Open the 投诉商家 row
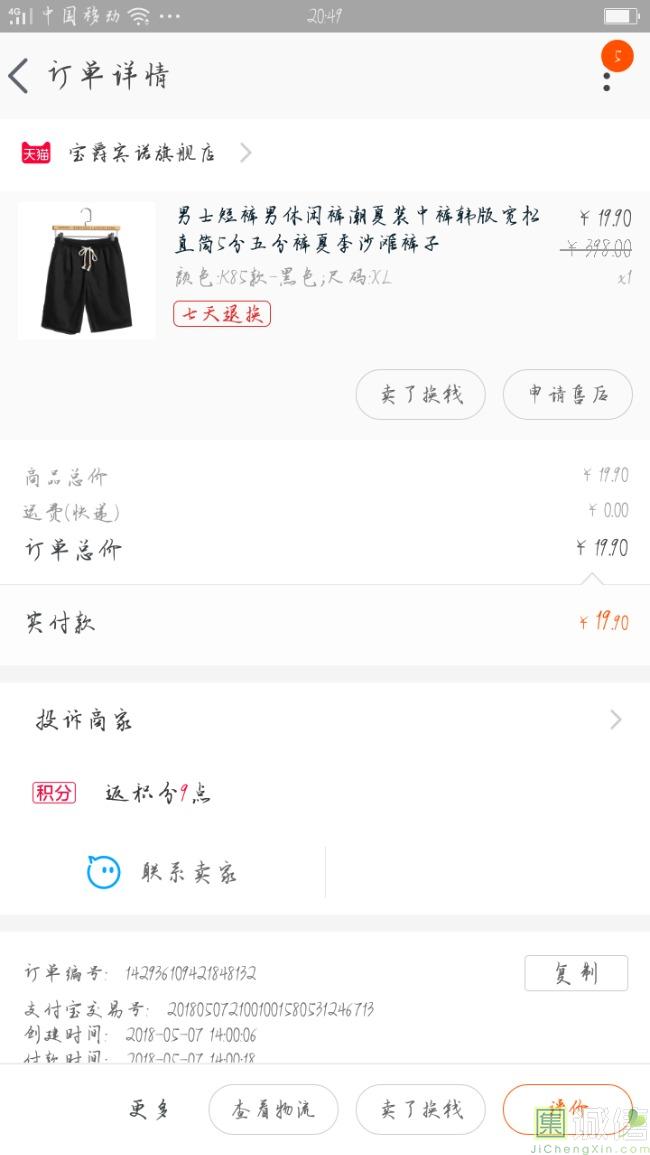The height and width of the screenshot is (1155, 650). (325, 720)
